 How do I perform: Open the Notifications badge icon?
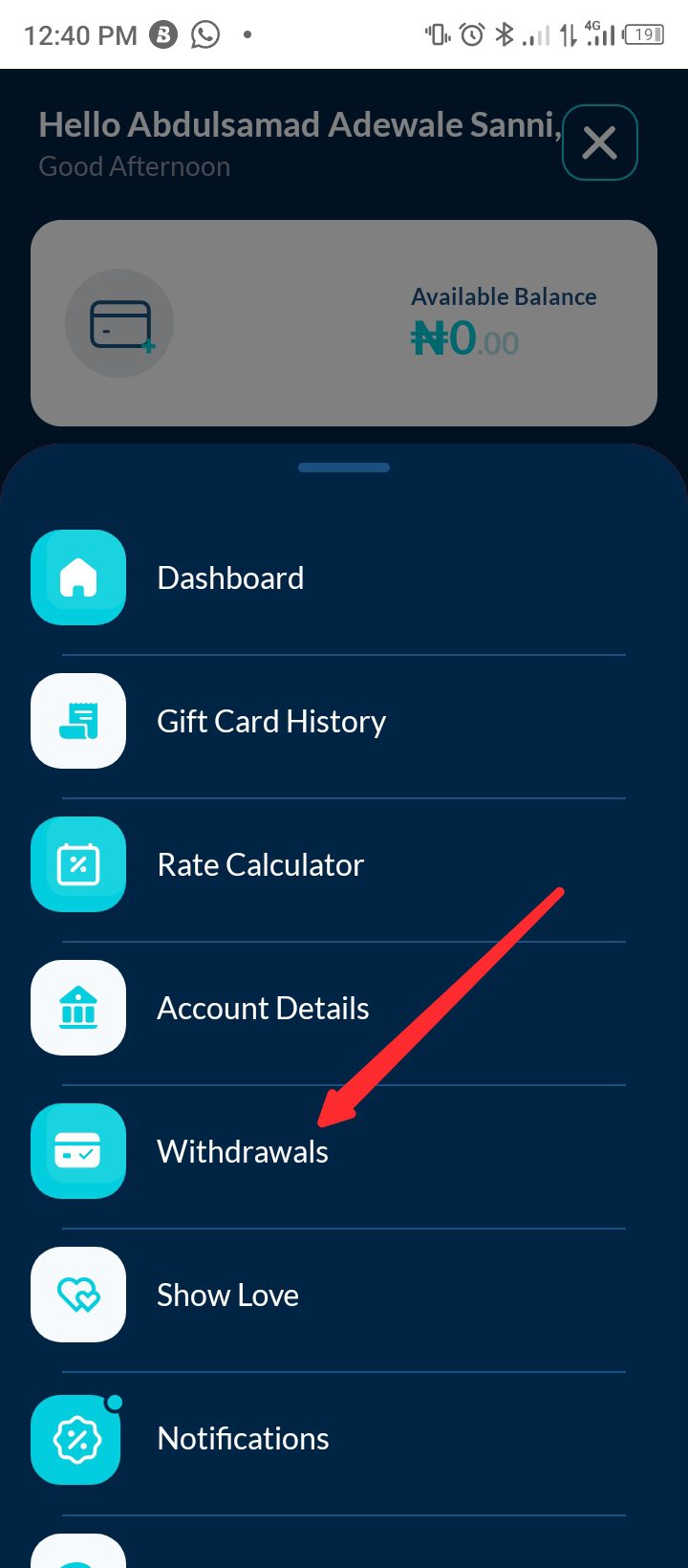coord(76,1439)
